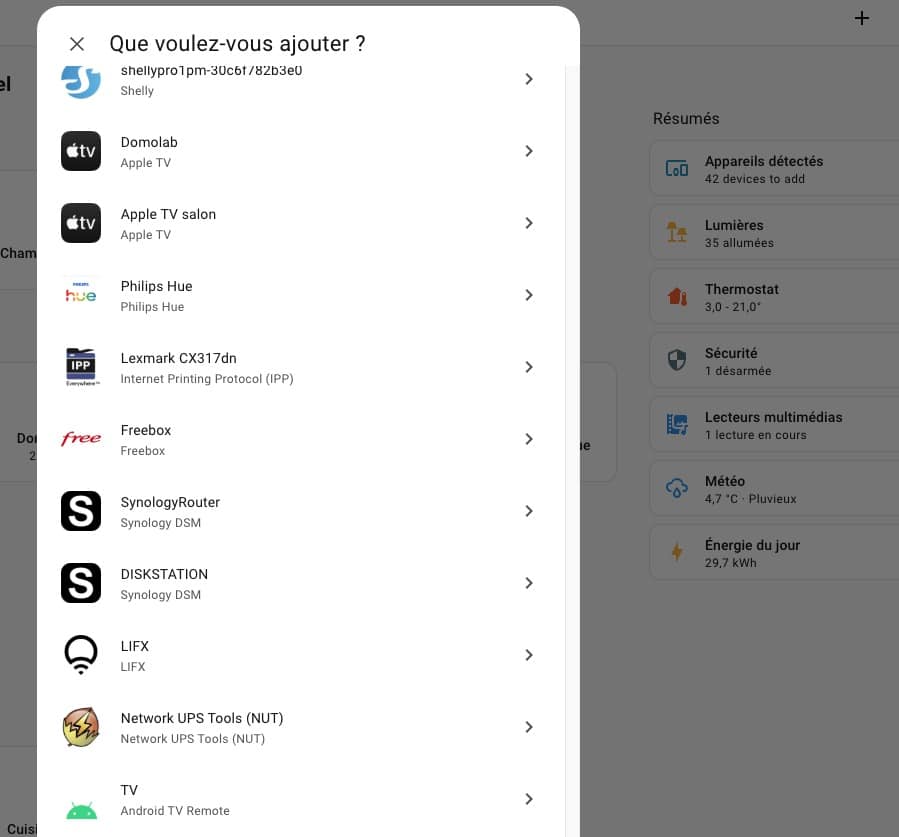The height and width of the screenshot is (837, 899).
Task: Add the LIFX integration
Action: click(x=300, y=655)
